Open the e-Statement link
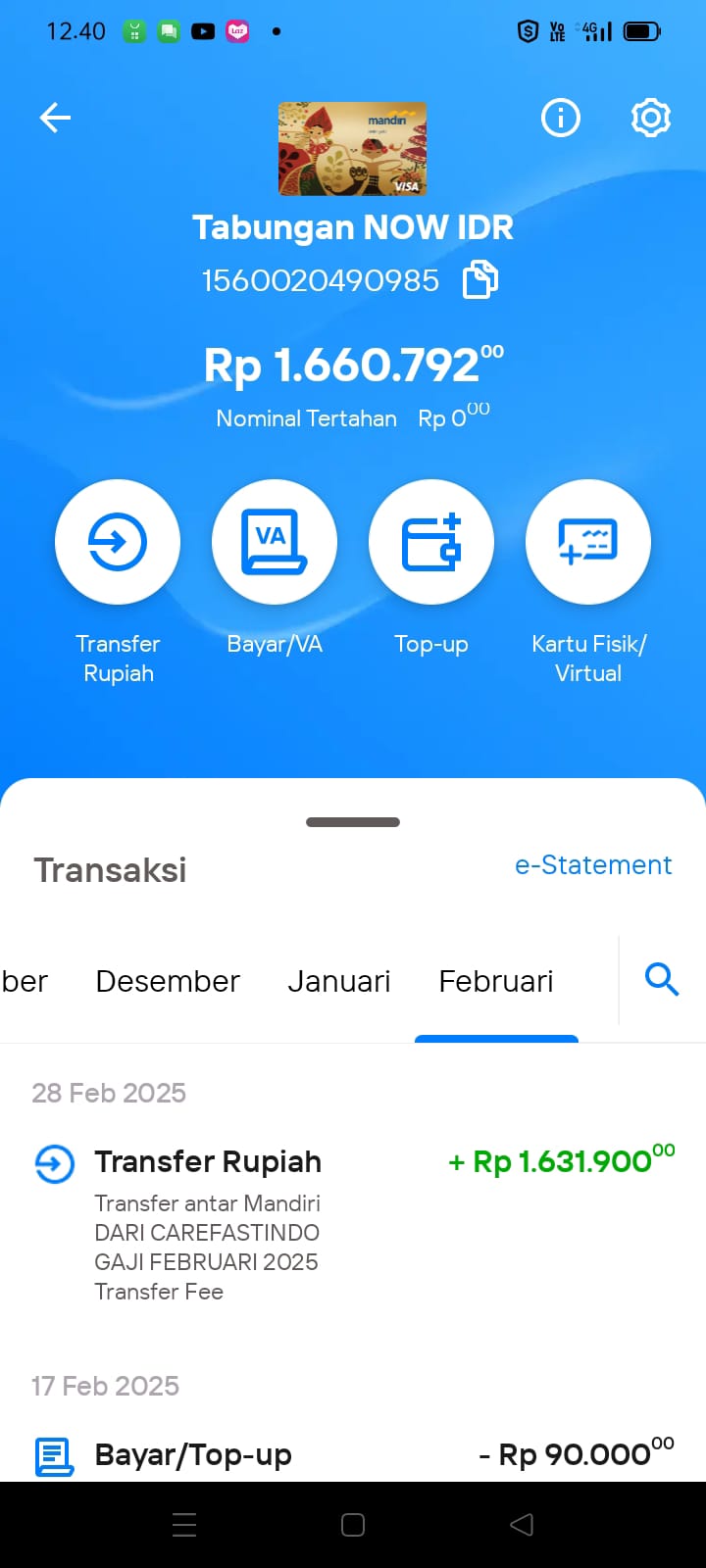706x1568 pixels. [593, 865]
